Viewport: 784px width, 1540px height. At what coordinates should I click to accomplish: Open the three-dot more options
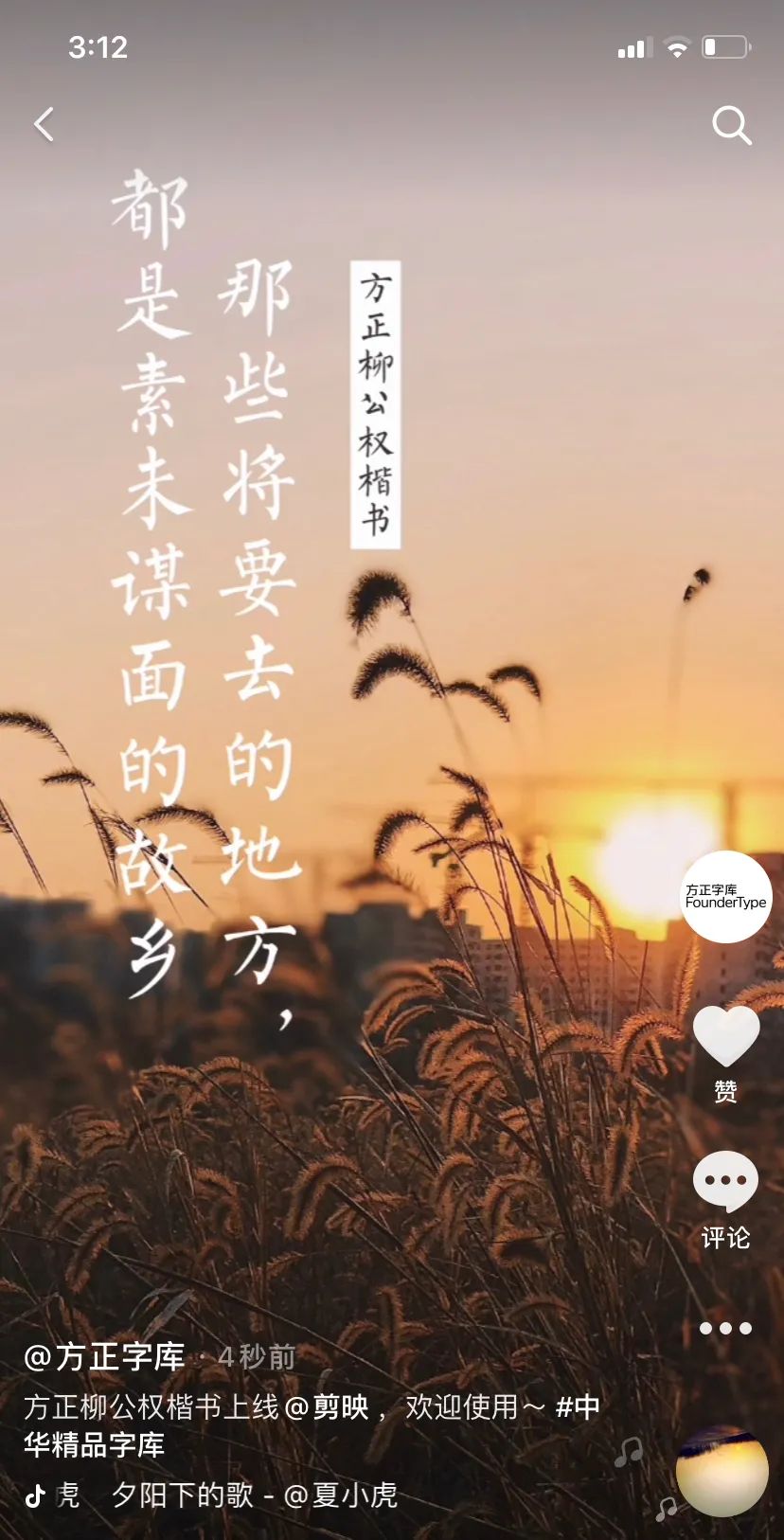click(x=725, y=1328)
